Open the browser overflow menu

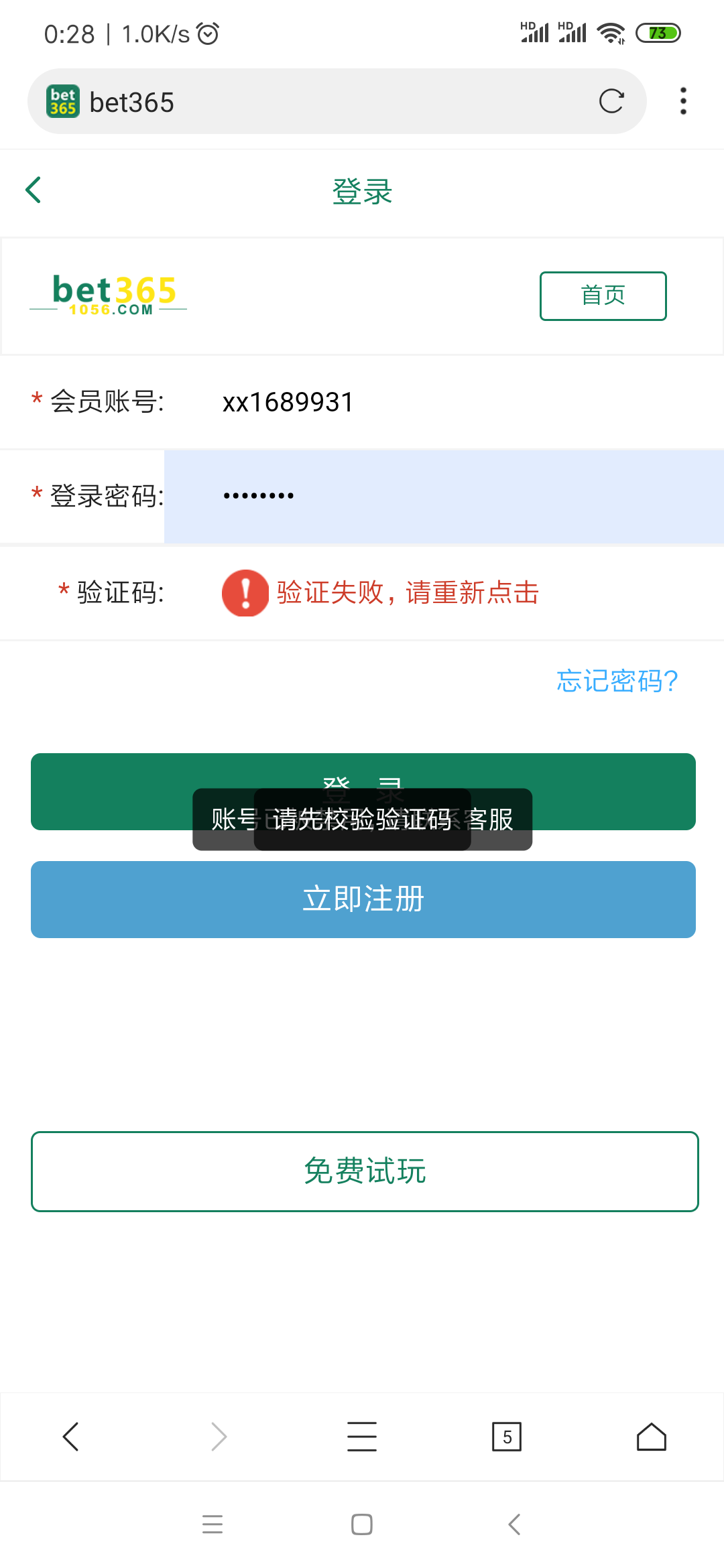(x=683, y=101)
